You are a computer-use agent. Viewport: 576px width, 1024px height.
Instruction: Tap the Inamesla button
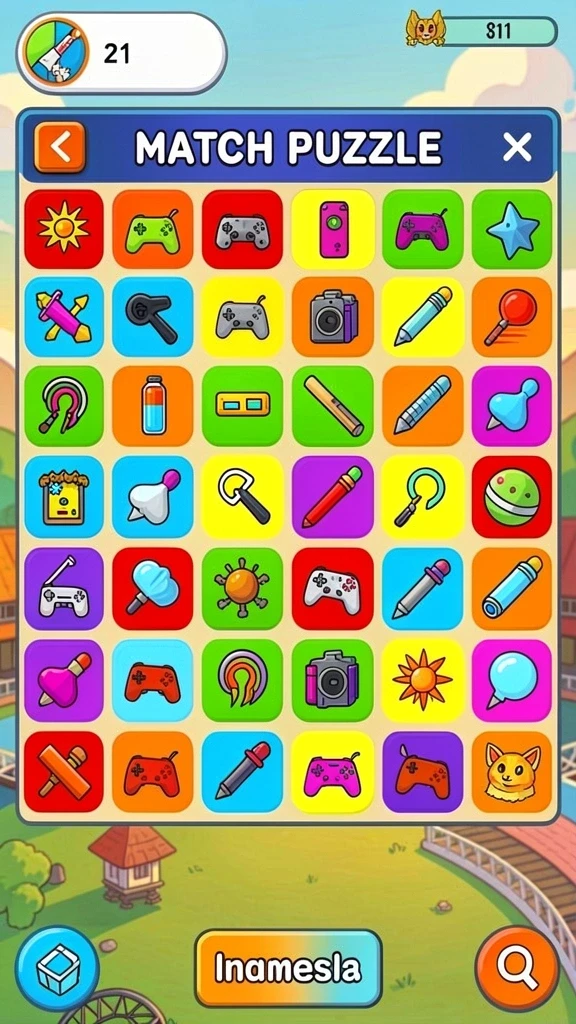pos(288,968)
